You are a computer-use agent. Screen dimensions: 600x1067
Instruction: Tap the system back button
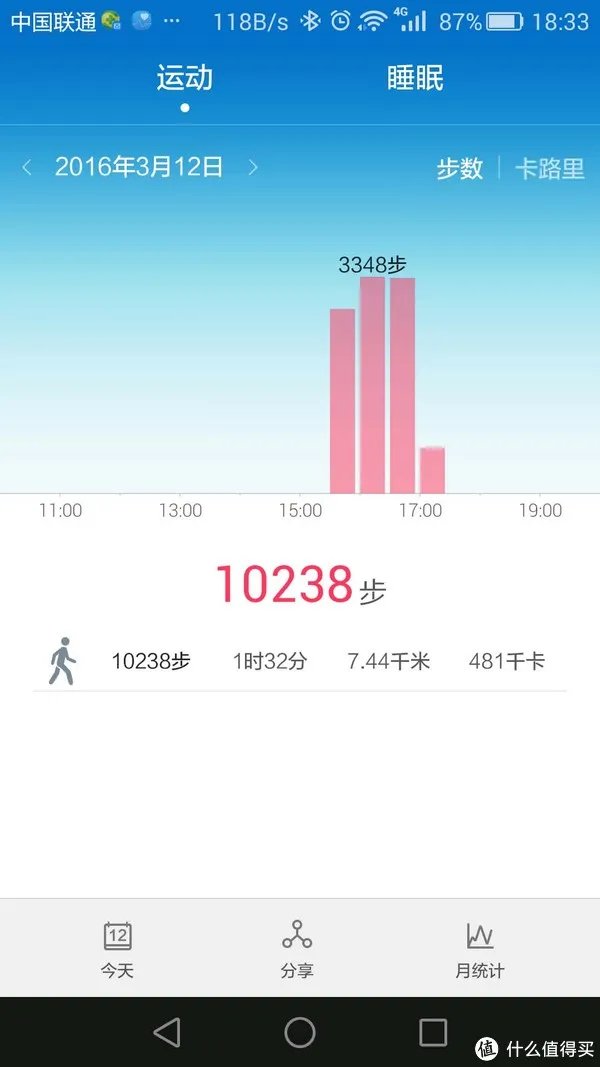[167, 1032]
